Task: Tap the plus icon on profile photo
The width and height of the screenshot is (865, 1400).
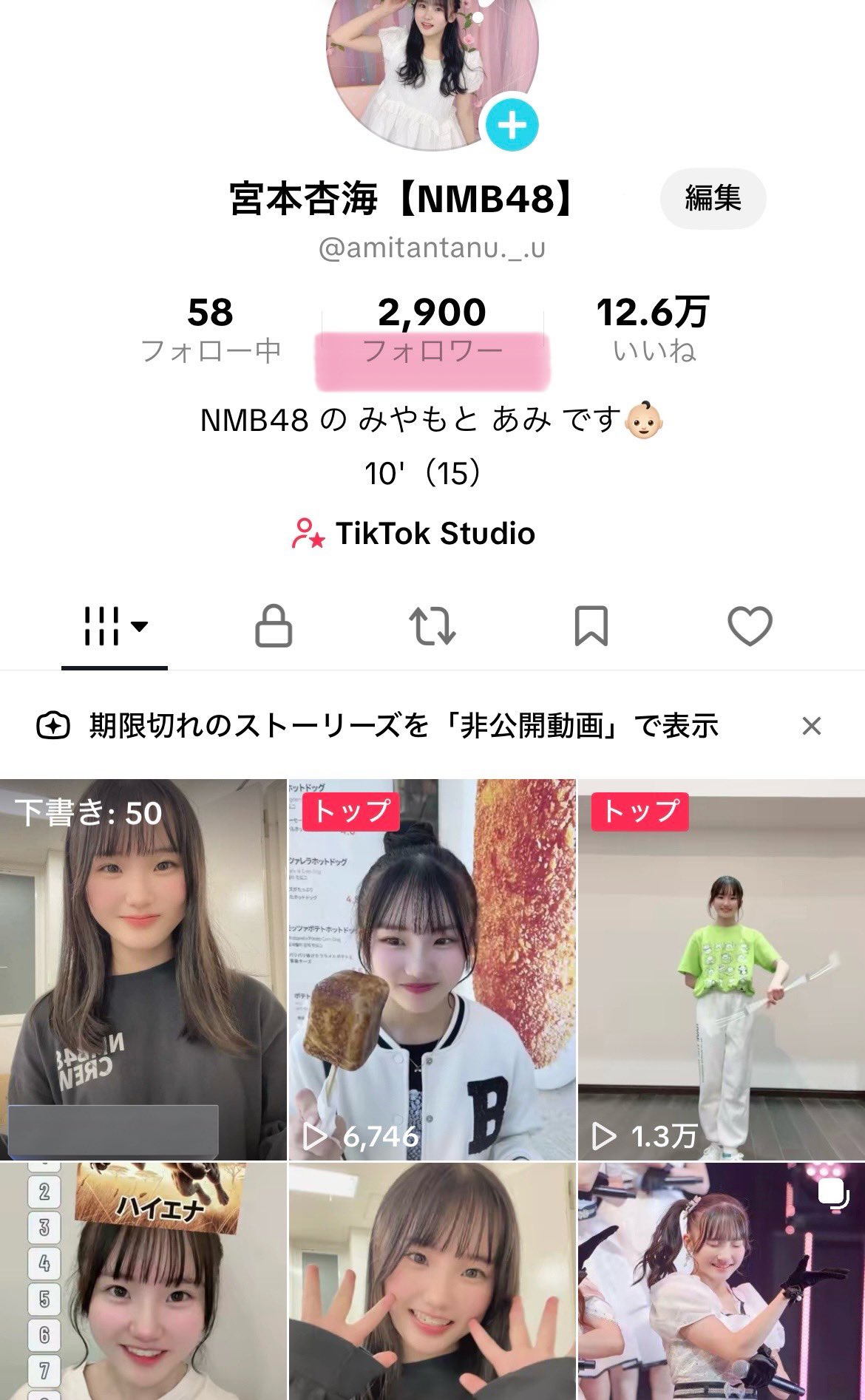Action: pyautogui.click(x=512, y=125)
